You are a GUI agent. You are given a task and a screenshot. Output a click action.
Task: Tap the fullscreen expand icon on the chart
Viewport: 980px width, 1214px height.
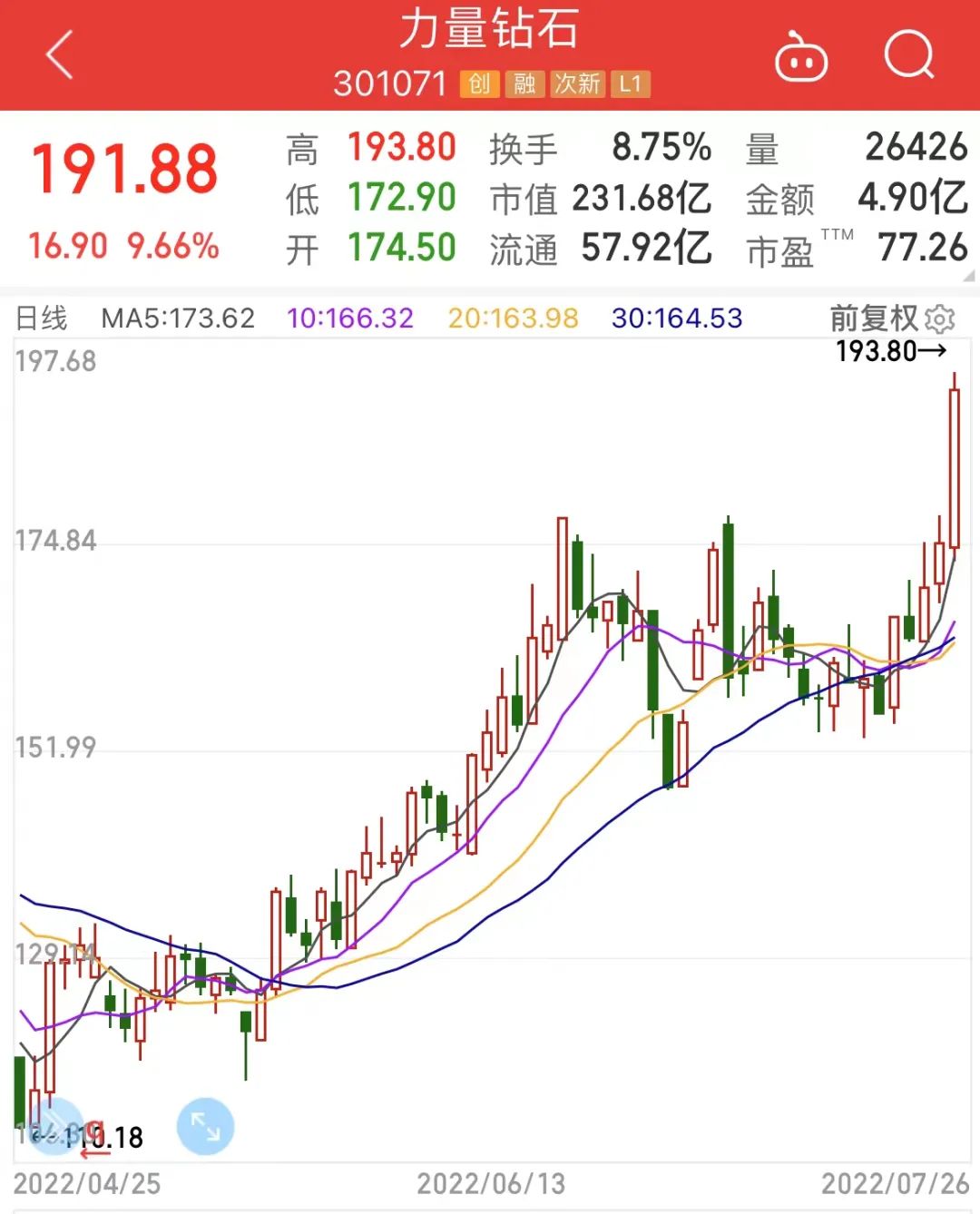(x=207, y=1125)
